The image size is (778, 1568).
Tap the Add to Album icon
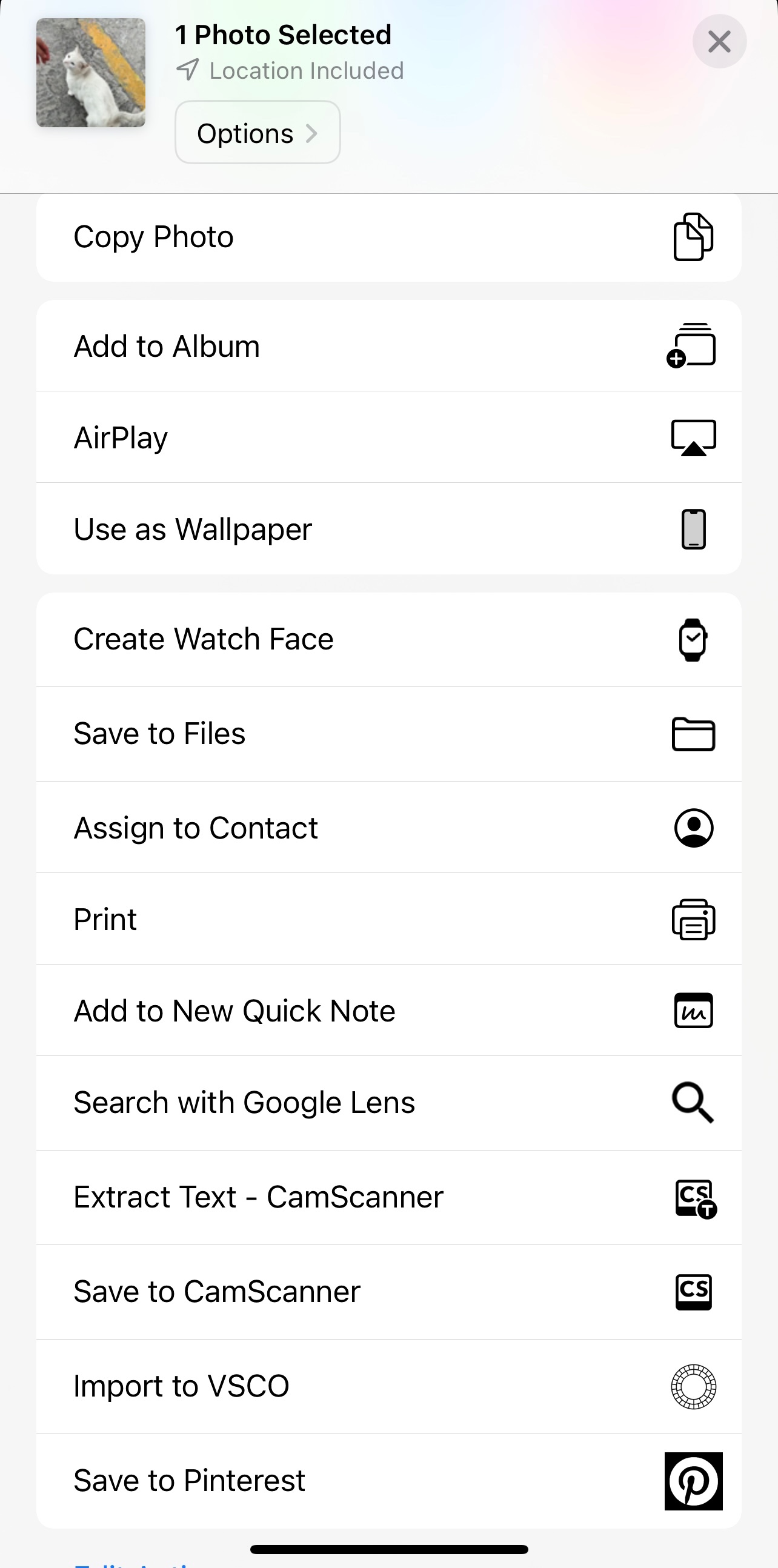click(693, 346)
